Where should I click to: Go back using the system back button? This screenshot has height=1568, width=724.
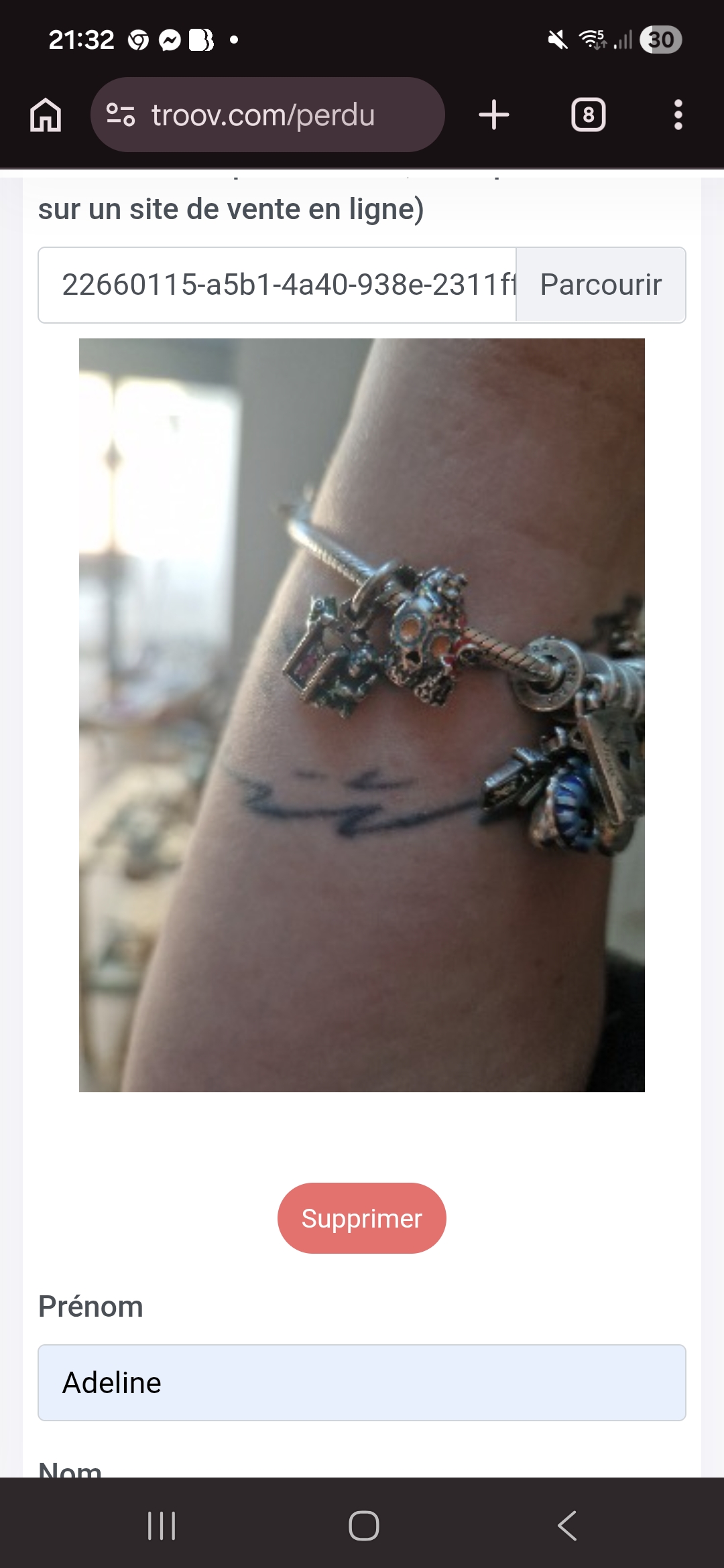click(x=566, y=1526)
